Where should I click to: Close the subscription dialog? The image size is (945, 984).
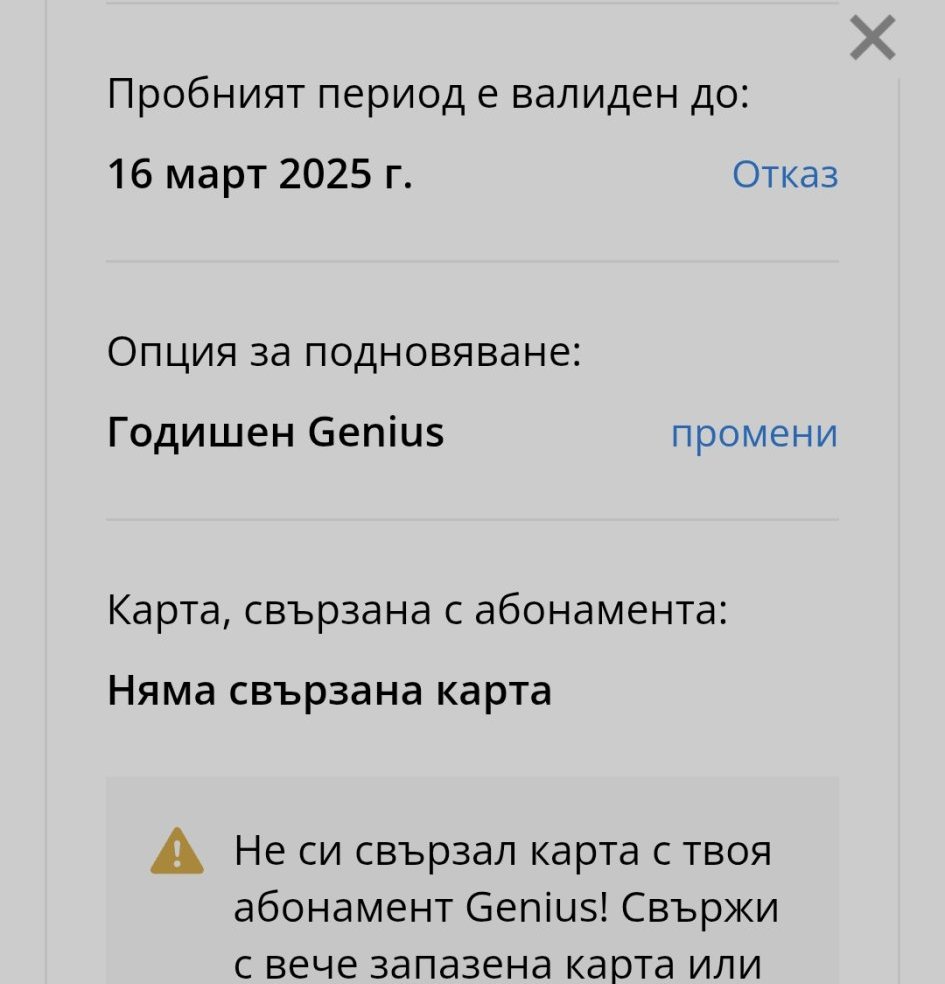872,38
